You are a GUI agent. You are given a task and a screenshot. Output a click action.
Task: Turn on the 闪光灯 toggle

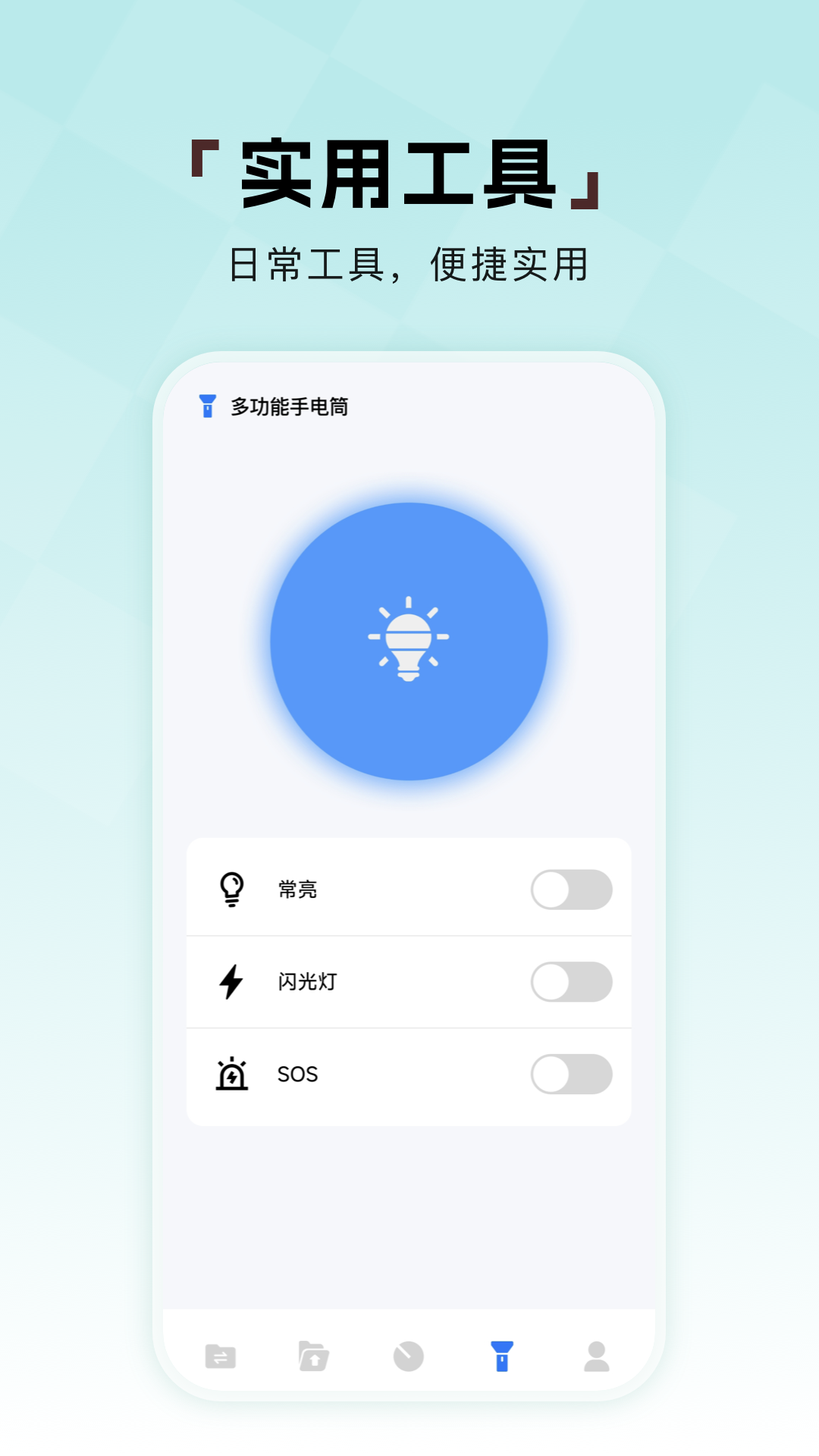tap(571, 981)
